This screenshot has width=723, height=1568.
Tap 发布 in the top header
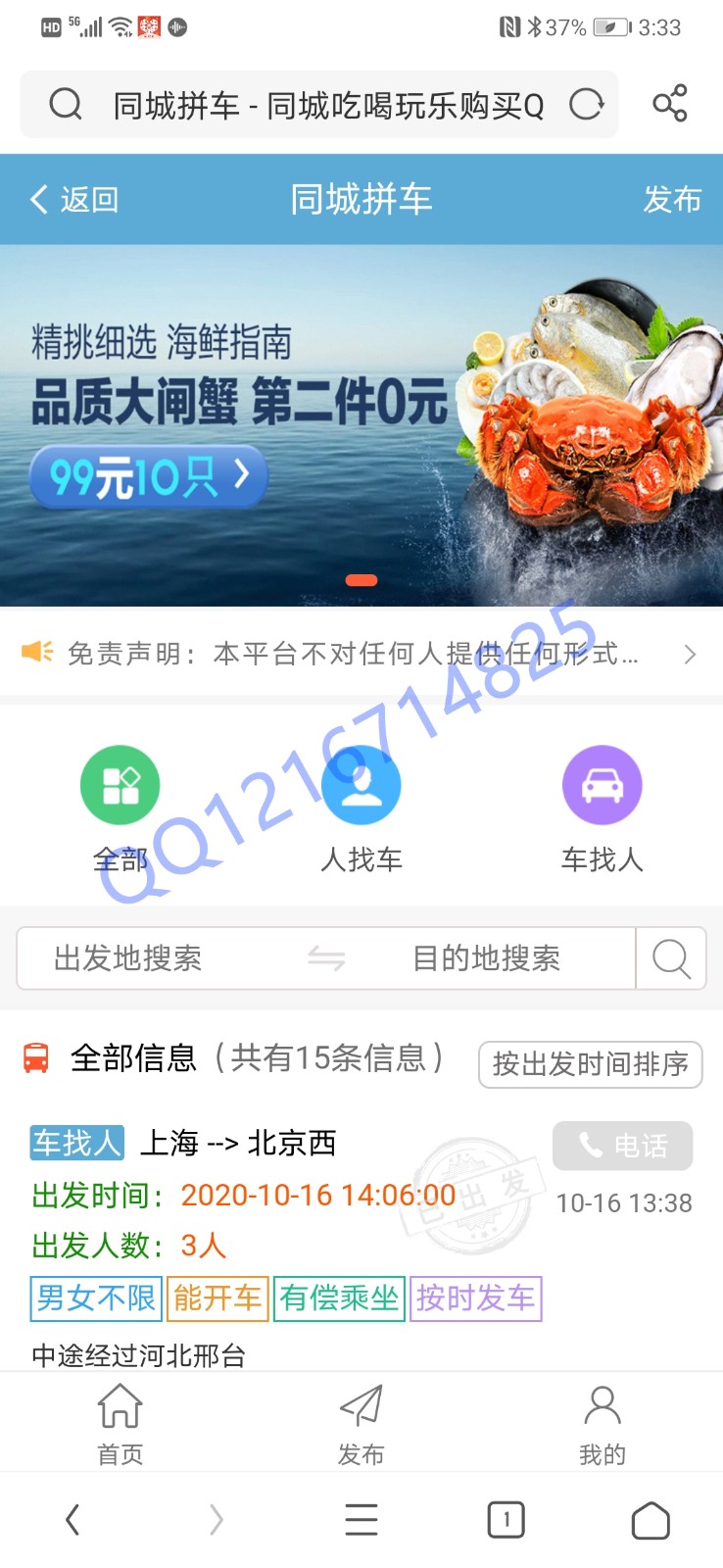(x=671, y=200)
